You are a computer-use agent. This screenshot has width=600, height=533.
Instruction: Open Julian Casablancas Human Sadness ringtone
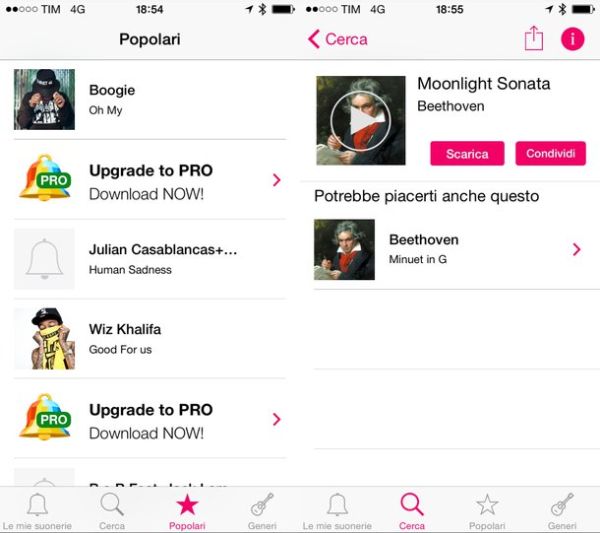point(150,259)
